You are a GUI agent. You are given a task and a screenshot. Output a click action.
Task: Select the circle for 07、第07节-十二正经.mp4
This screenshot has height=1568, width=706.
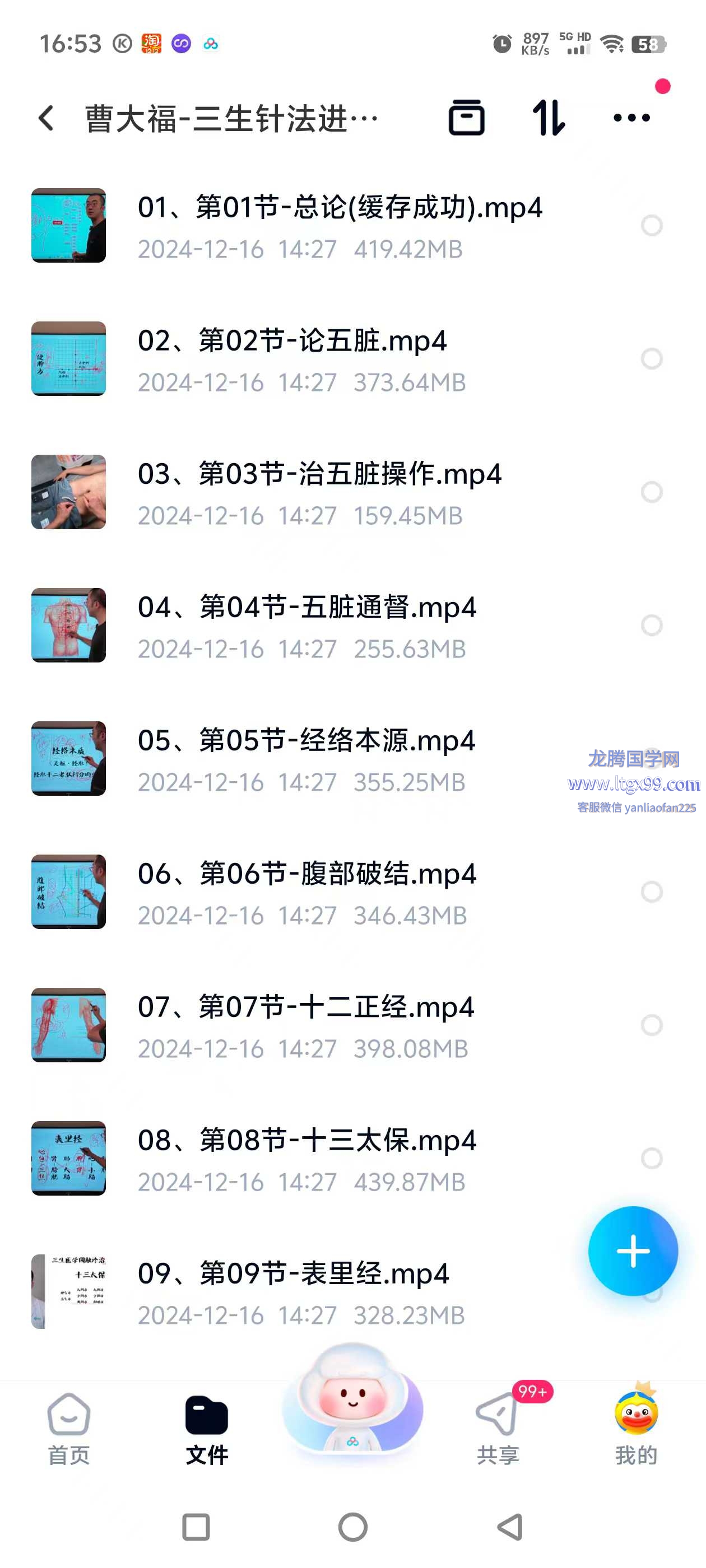651,1025
